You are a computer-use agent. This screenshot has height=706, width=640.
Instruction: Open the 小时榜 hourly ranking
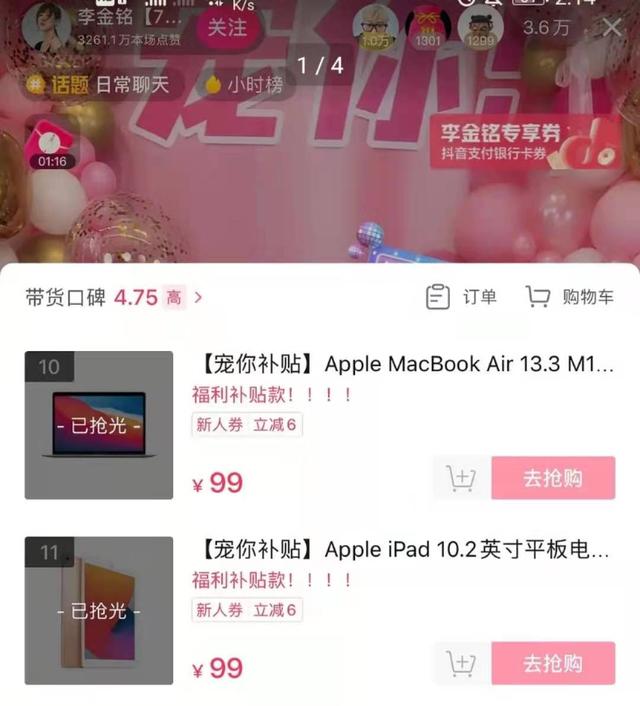[x=244, y=85]
